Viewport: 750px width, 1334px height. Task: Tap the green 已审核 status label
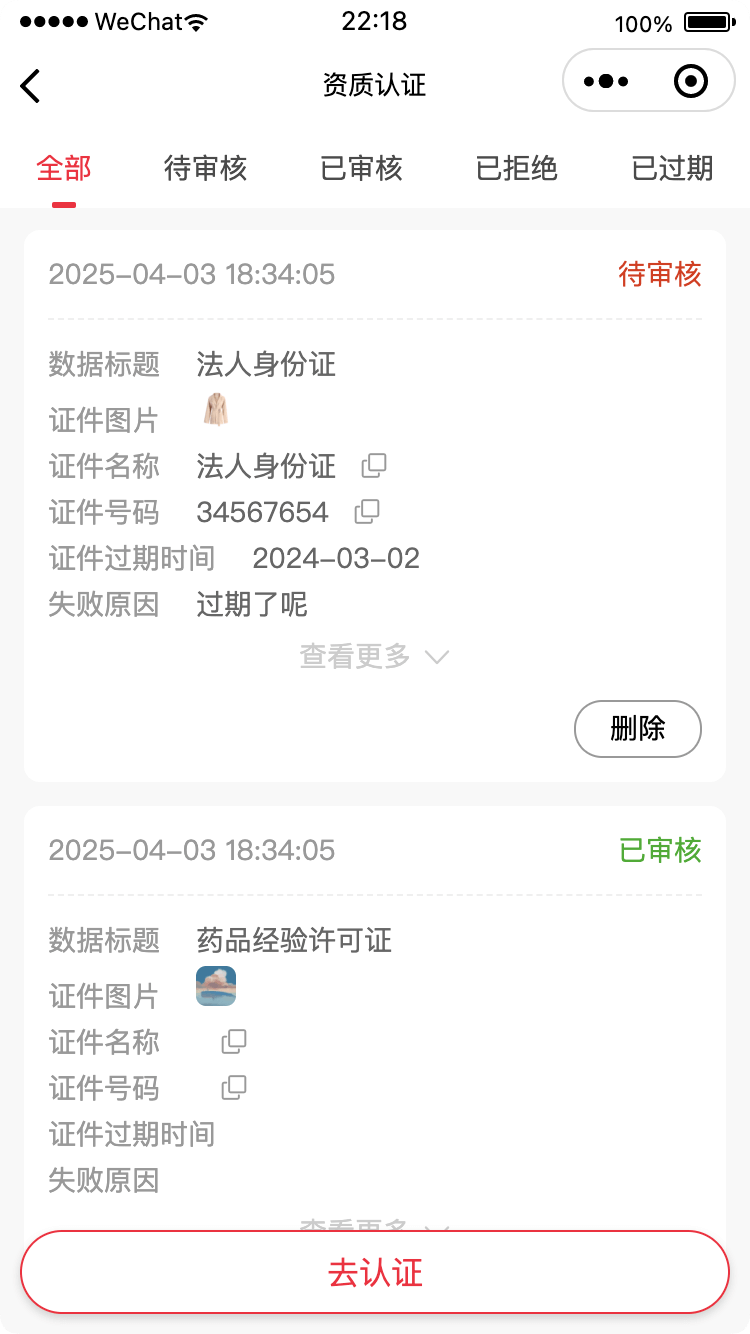click(661, 850)
